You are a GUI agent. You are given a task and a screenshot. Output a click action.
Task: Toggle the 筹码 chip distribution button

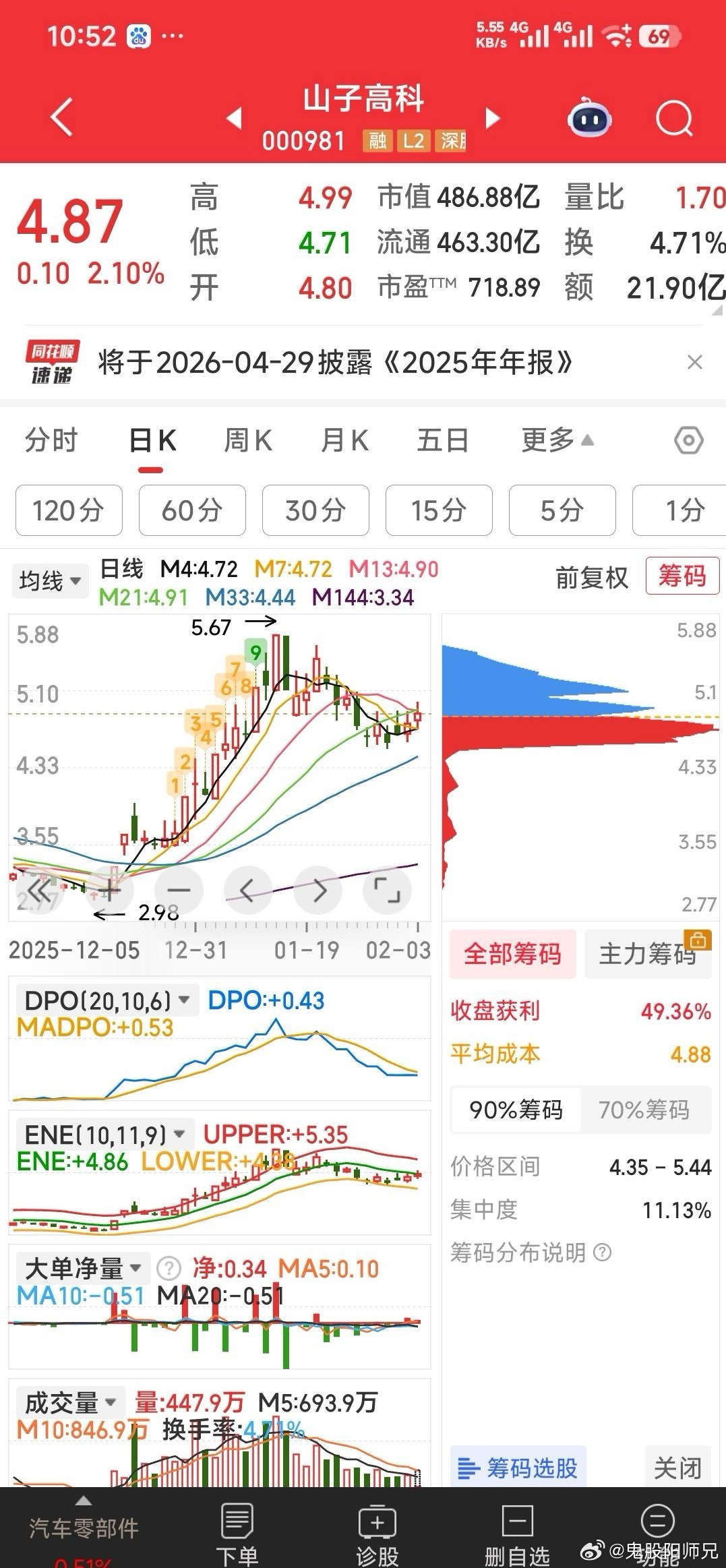click(x=682, y=576)
